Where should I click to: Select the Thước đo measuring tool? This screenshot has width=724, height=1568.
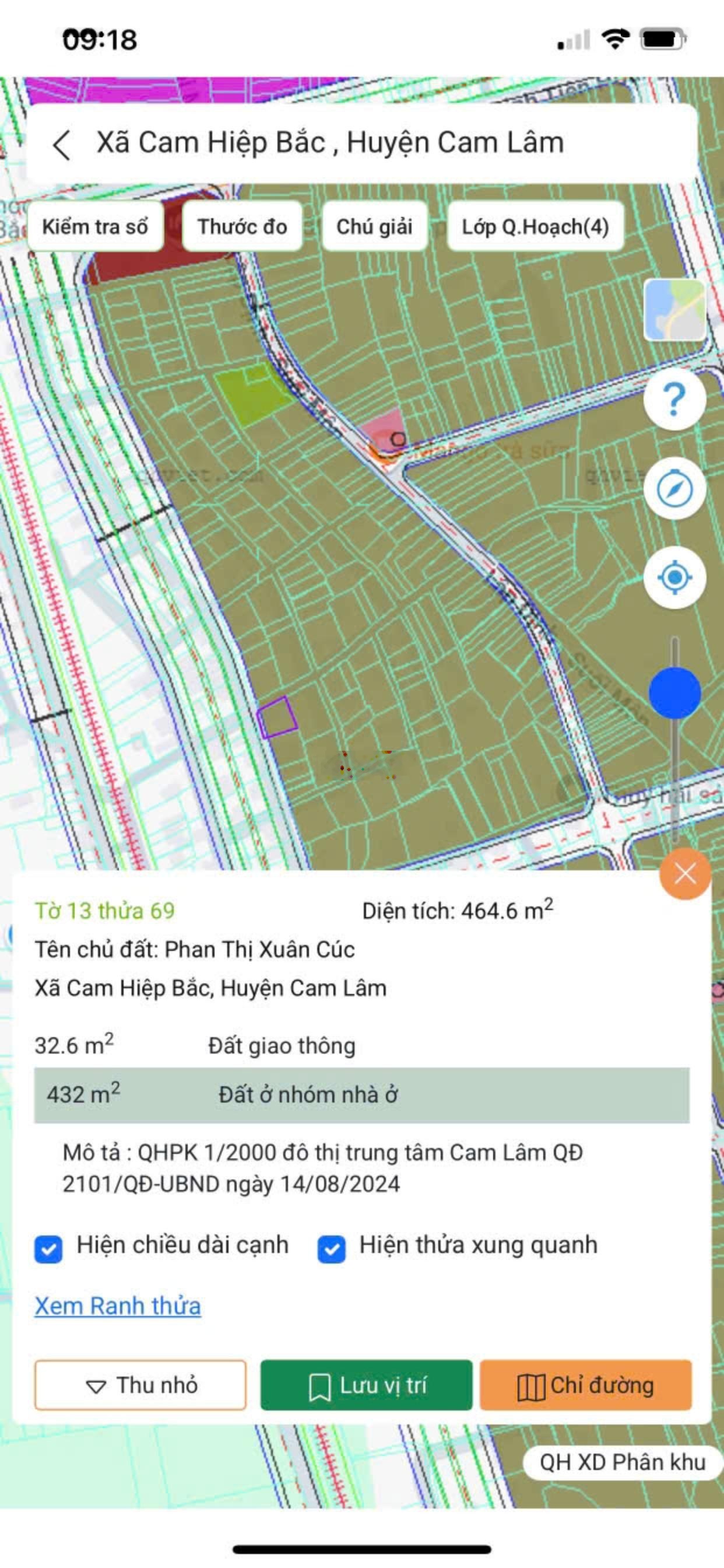[x=242, y=226]
